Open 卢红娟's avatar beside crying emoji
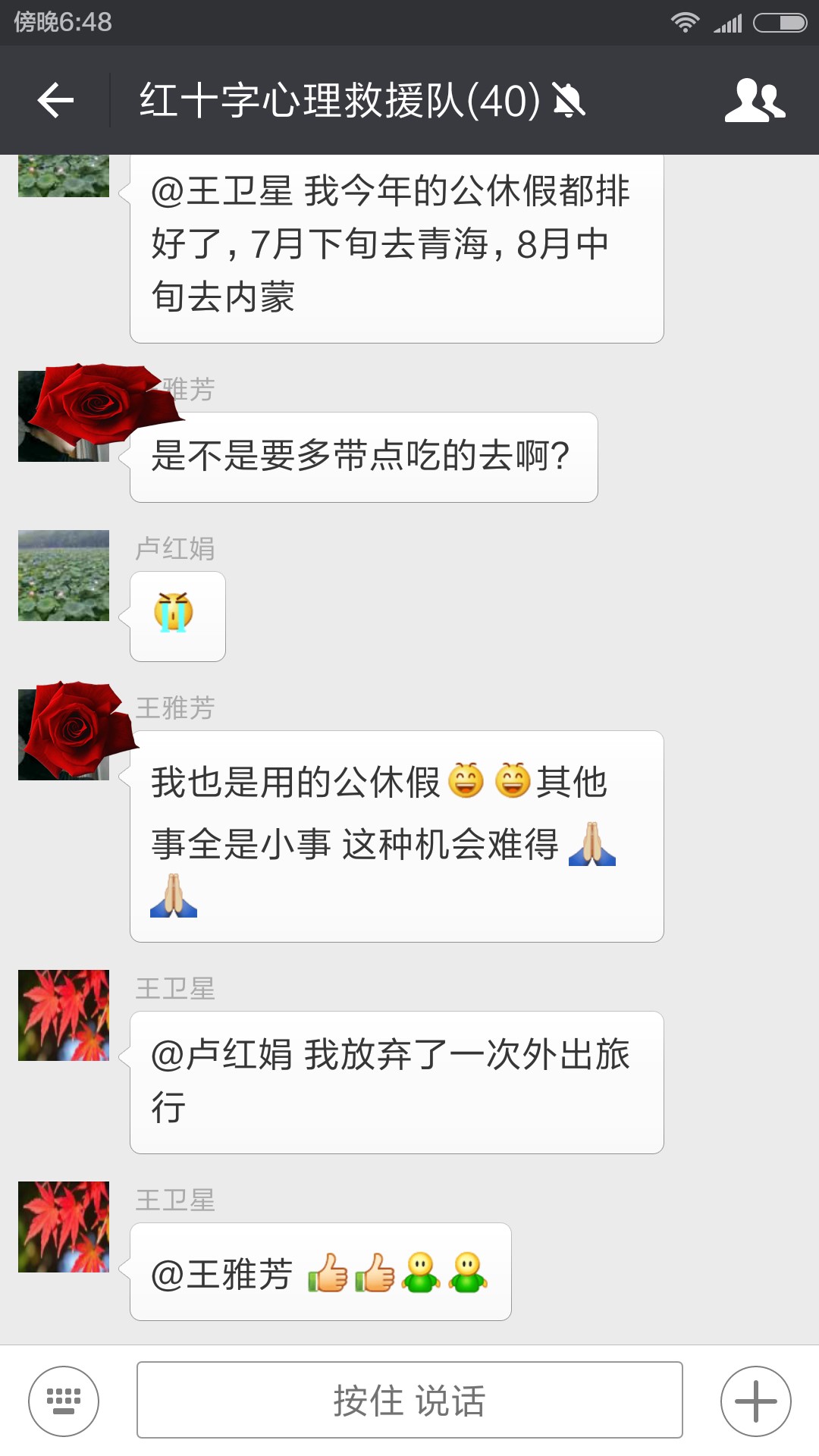 click(64, 576)
